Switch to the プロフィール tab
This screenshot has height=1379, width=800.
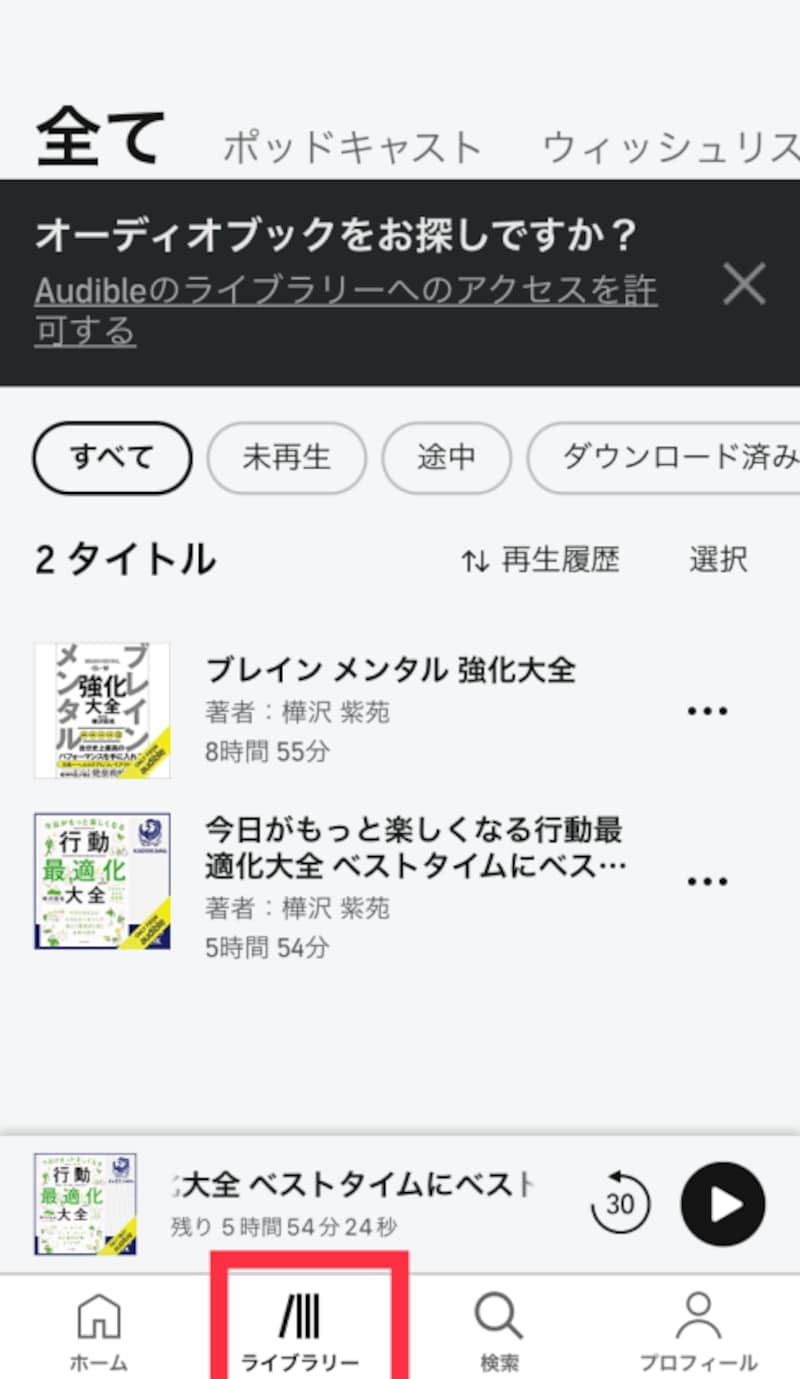[698, 1332]
